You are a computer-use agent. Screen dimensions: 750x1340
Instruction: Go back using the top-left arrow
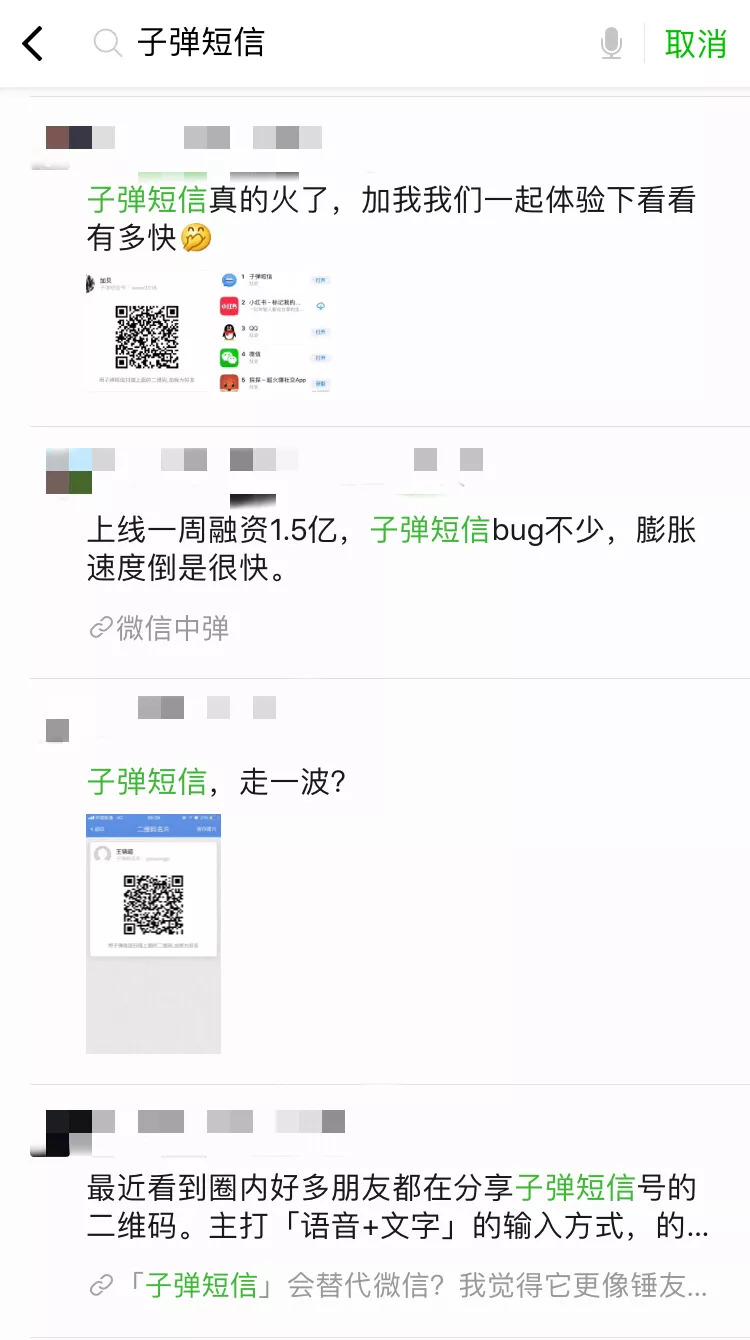click(x=33, y=44)
